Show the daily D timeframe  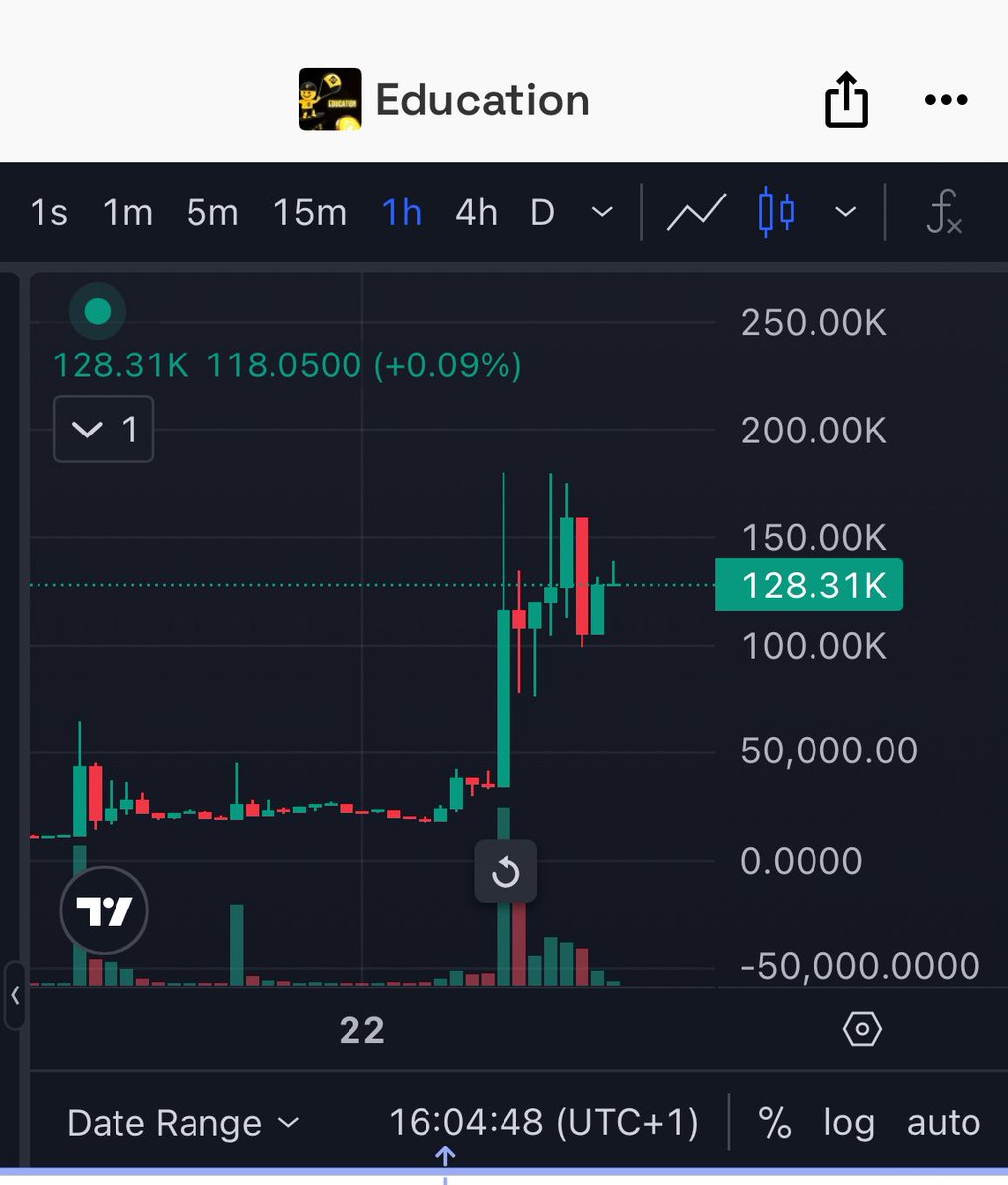coord(542,212)
